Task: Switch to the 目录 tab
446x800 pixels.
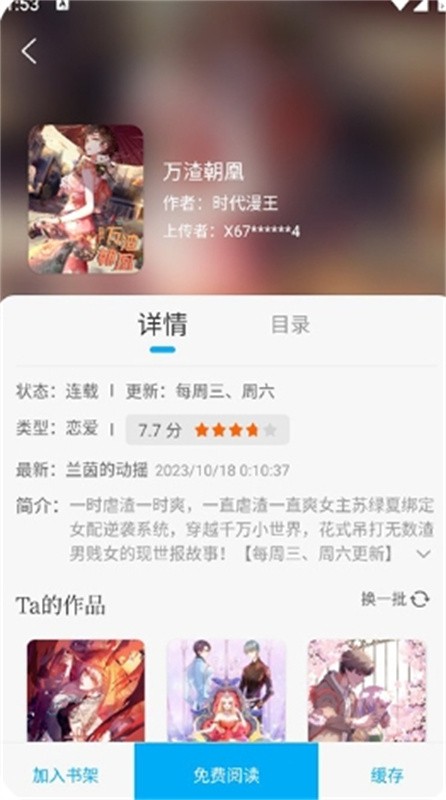Action: (290, 324)
